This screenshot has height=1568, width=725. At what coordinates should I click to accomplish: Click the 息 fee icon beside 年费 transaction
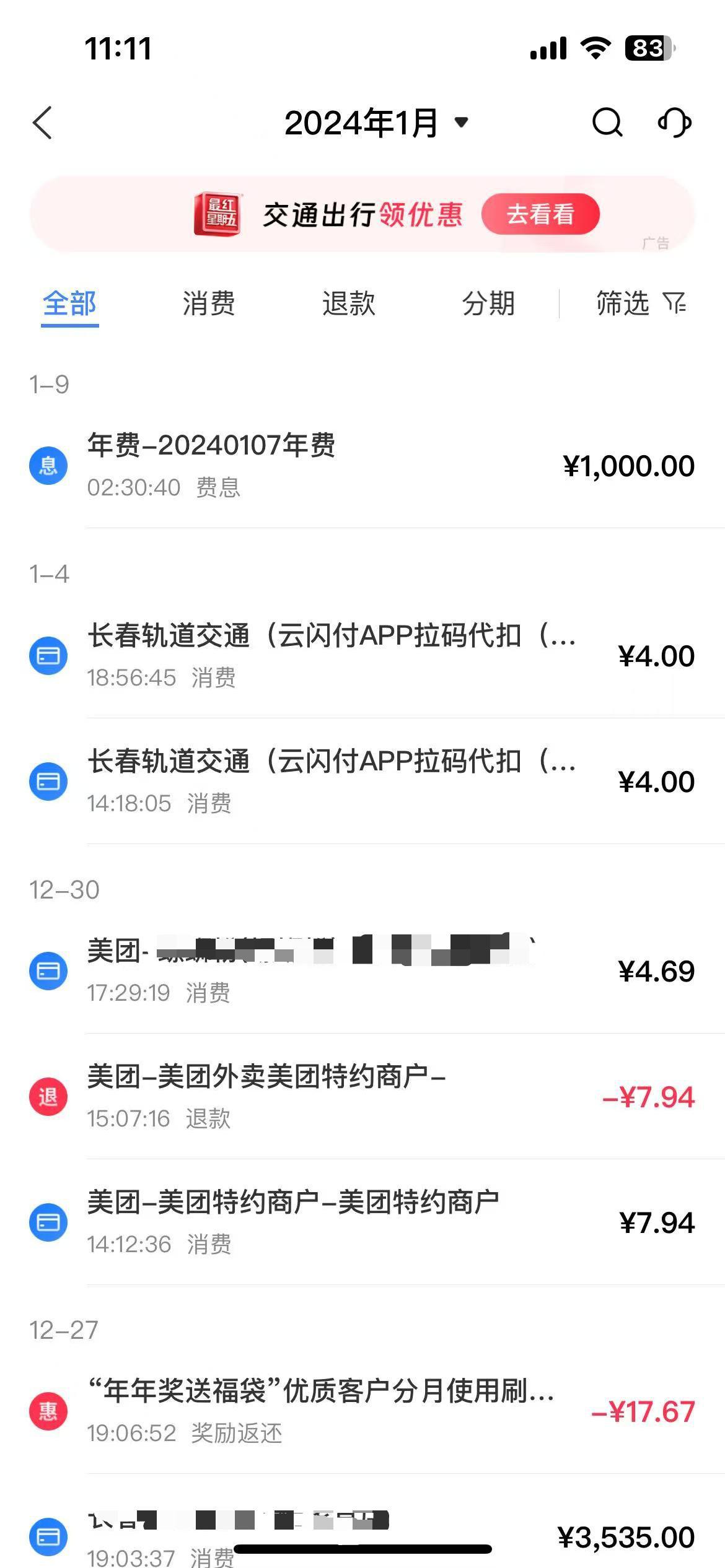pos(48,466)
